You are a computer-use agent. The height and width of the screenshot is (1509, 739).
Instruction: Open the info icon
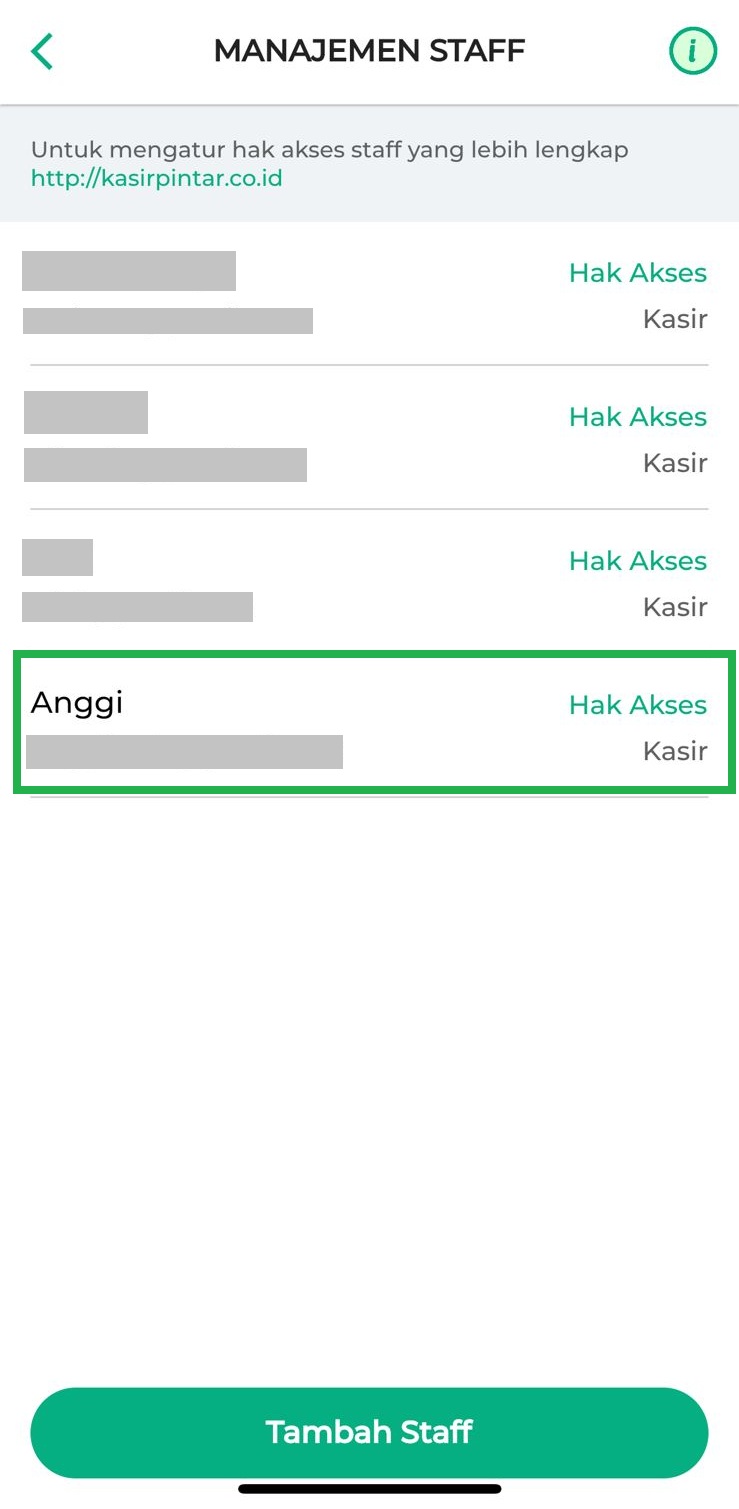692,51
